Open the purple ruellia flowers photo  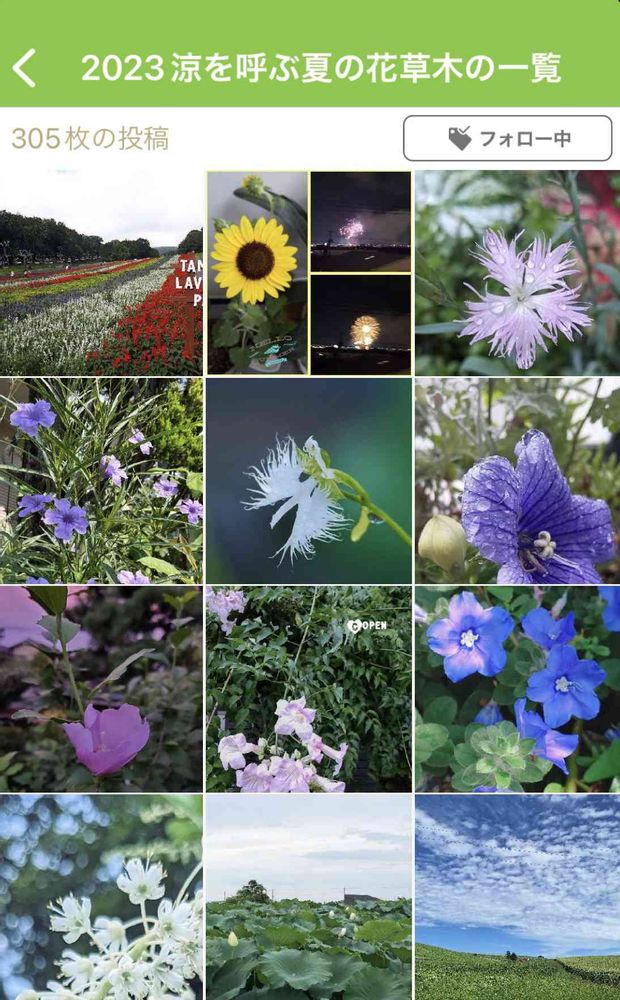[x=101, y=481]
